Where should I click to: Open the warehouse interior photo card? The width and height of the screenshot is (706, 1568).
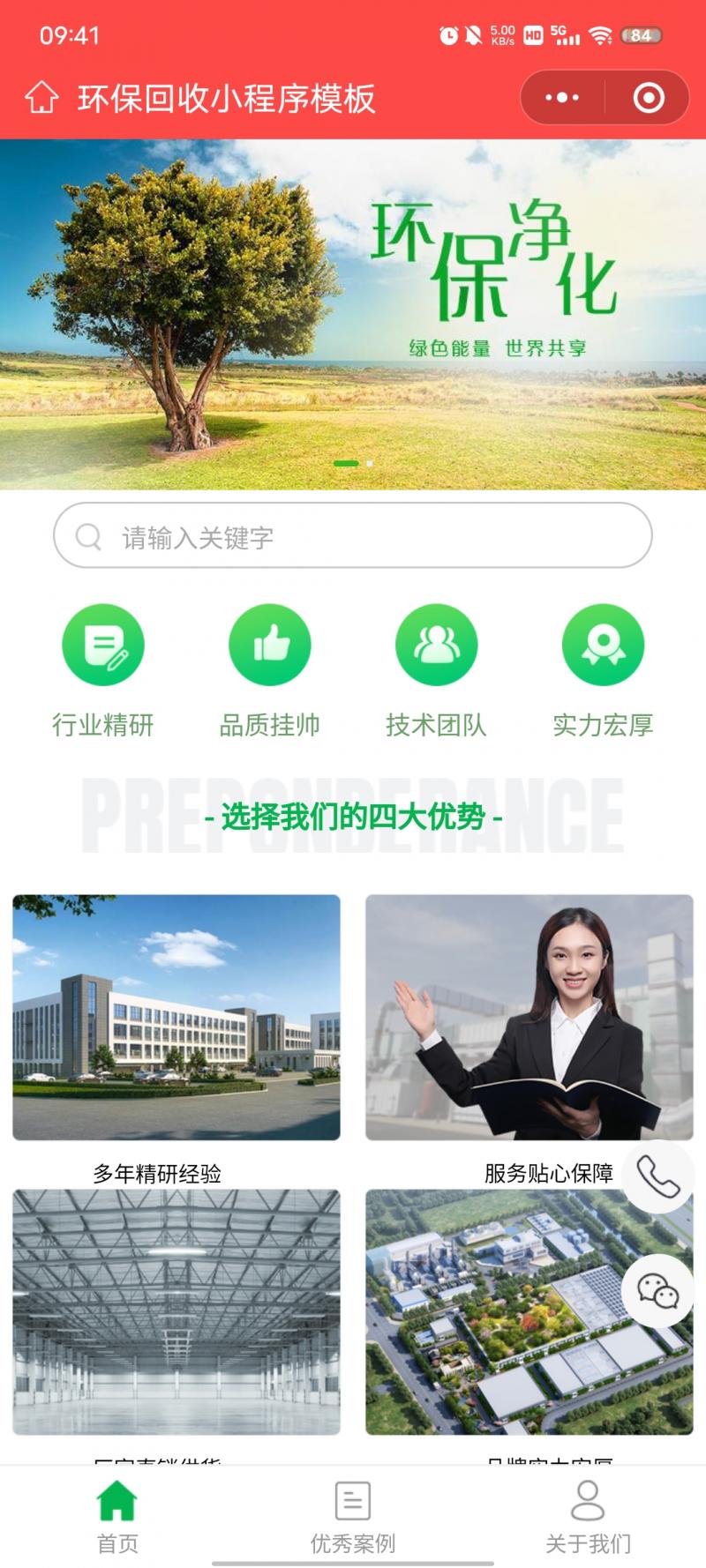(176, 1312)
